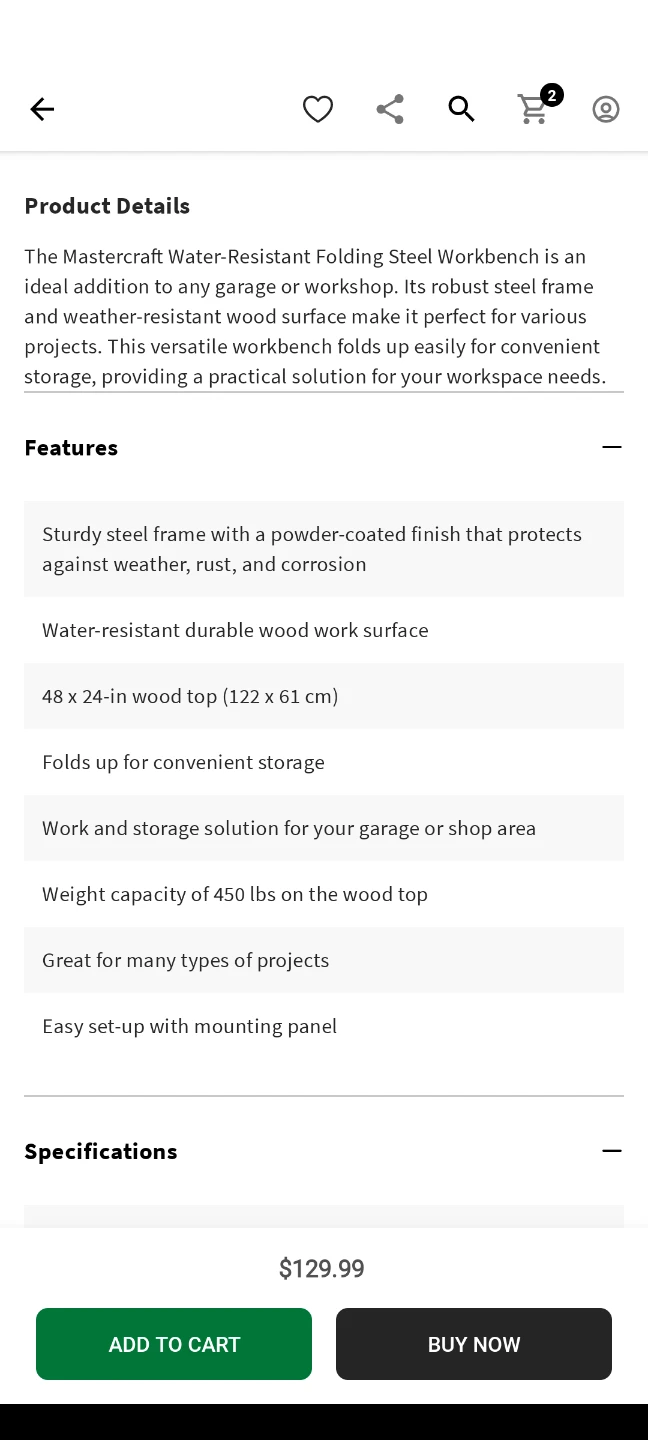648x1440 pixels.
Task: Open the search icon
Action: point(461,109)
